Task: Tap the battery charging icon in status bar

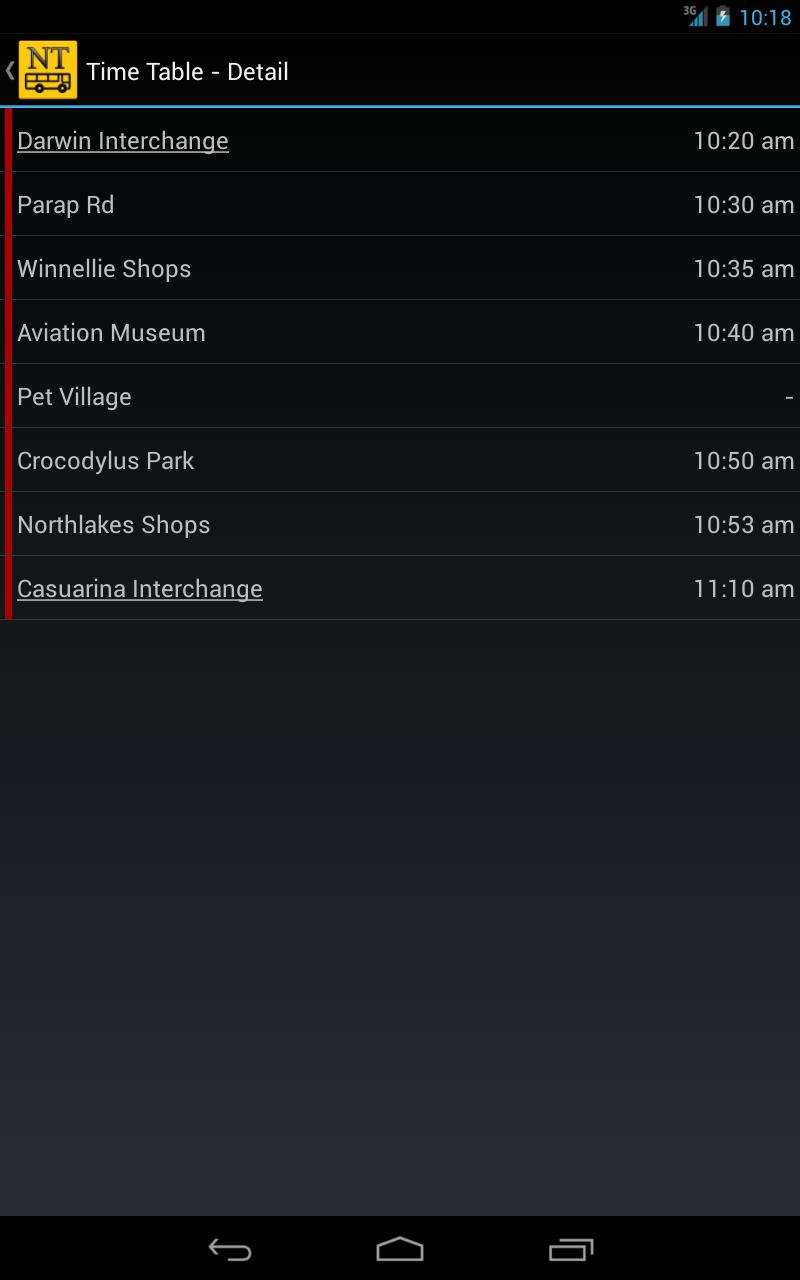Action: click(724, 16)
